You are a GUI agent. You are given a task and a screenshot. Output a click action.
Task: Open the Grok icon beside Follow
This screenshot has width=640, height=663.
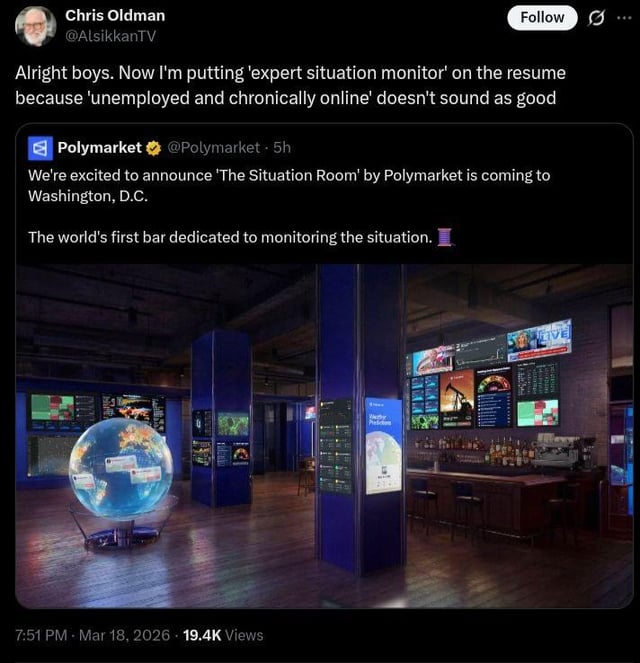pyautogui.click(x=597, y=18)
